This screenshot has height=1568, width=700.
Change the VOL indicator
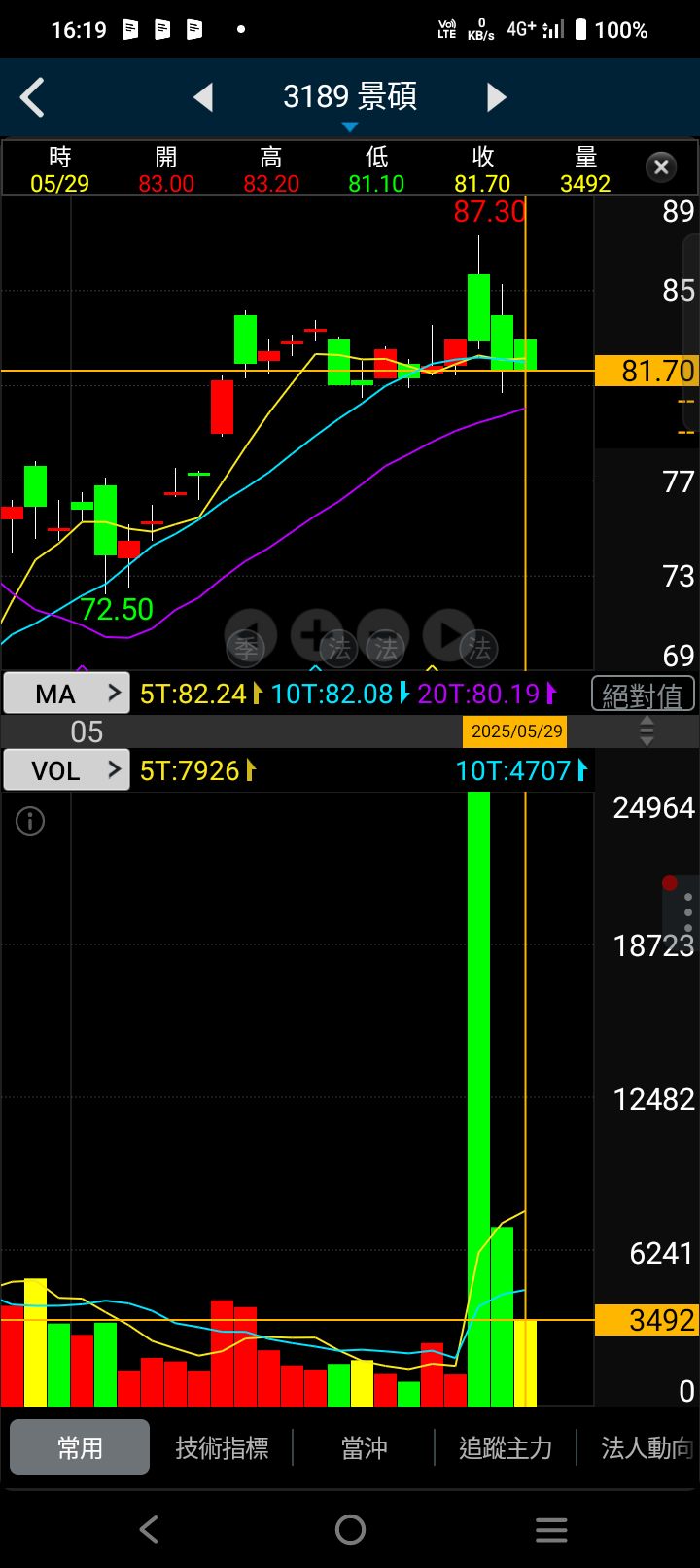click(66, 770)
